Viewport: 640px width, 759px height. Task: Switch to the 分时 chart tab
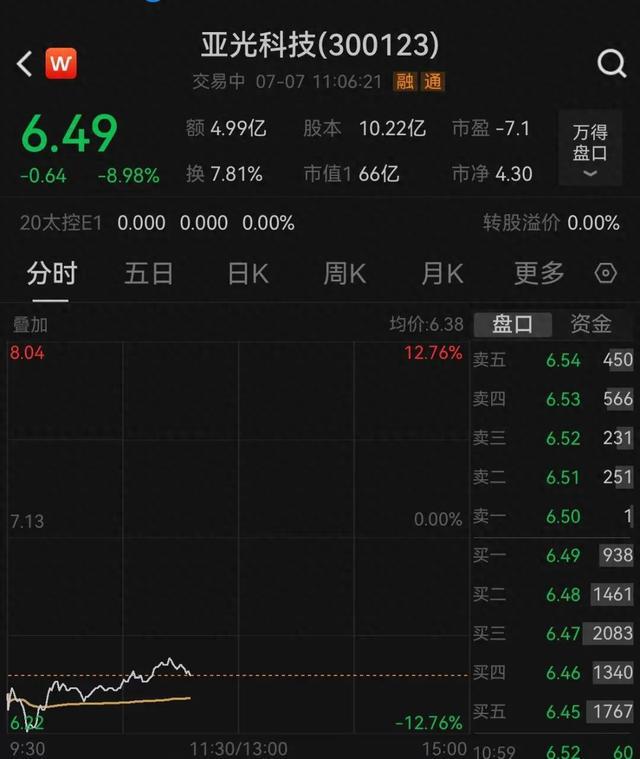click(52, 273)
